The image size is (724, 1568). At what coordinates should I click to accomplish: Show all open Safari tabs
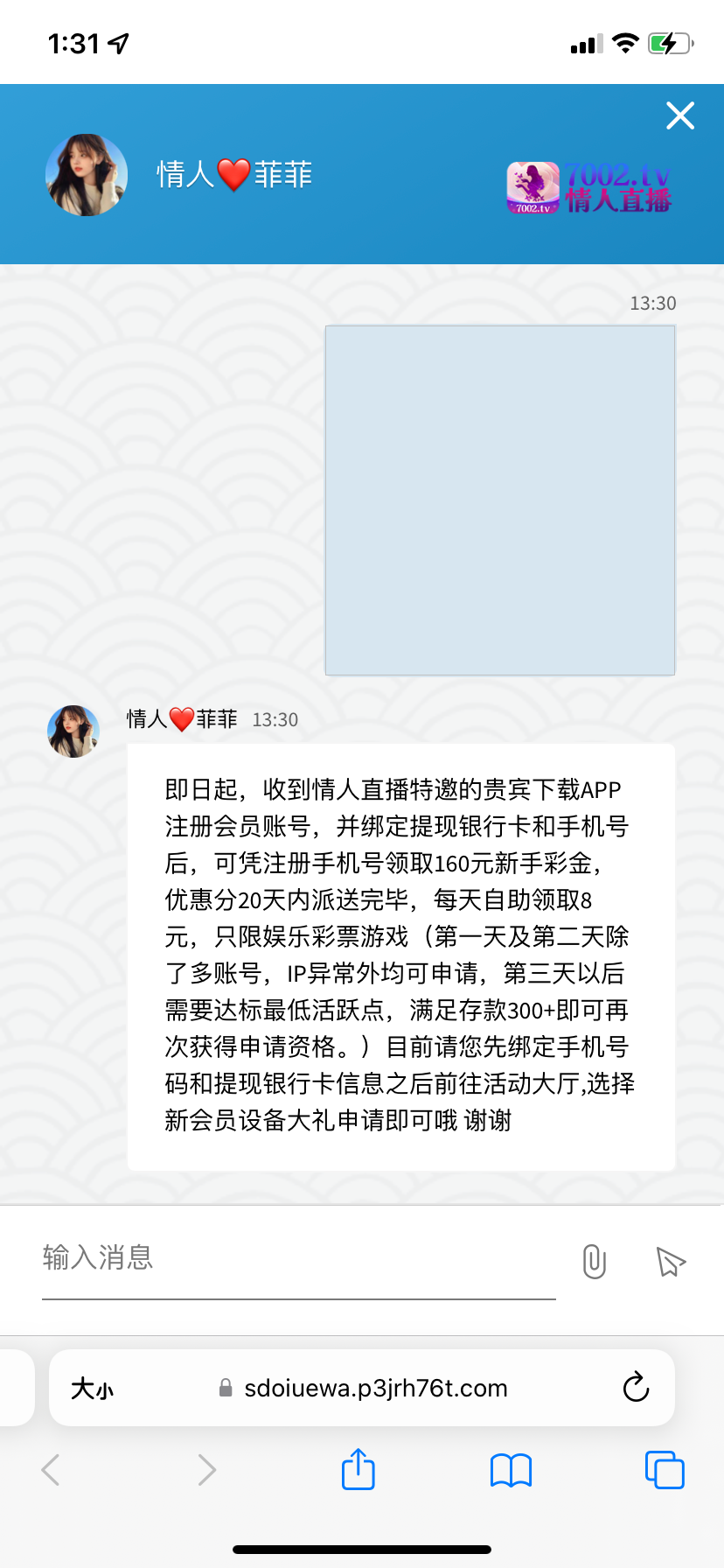pos(664,1469)
